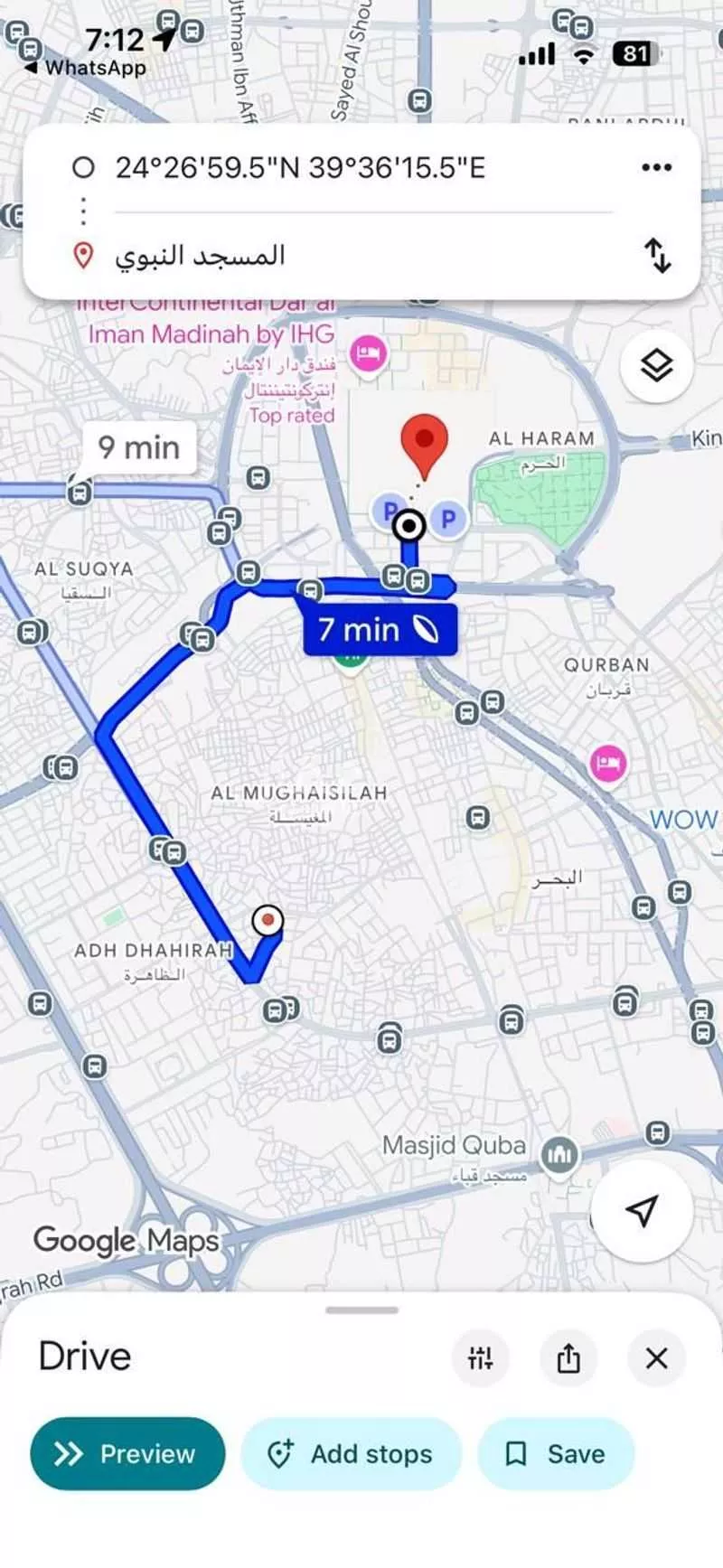Add stops to the route

coord(352,1453)
